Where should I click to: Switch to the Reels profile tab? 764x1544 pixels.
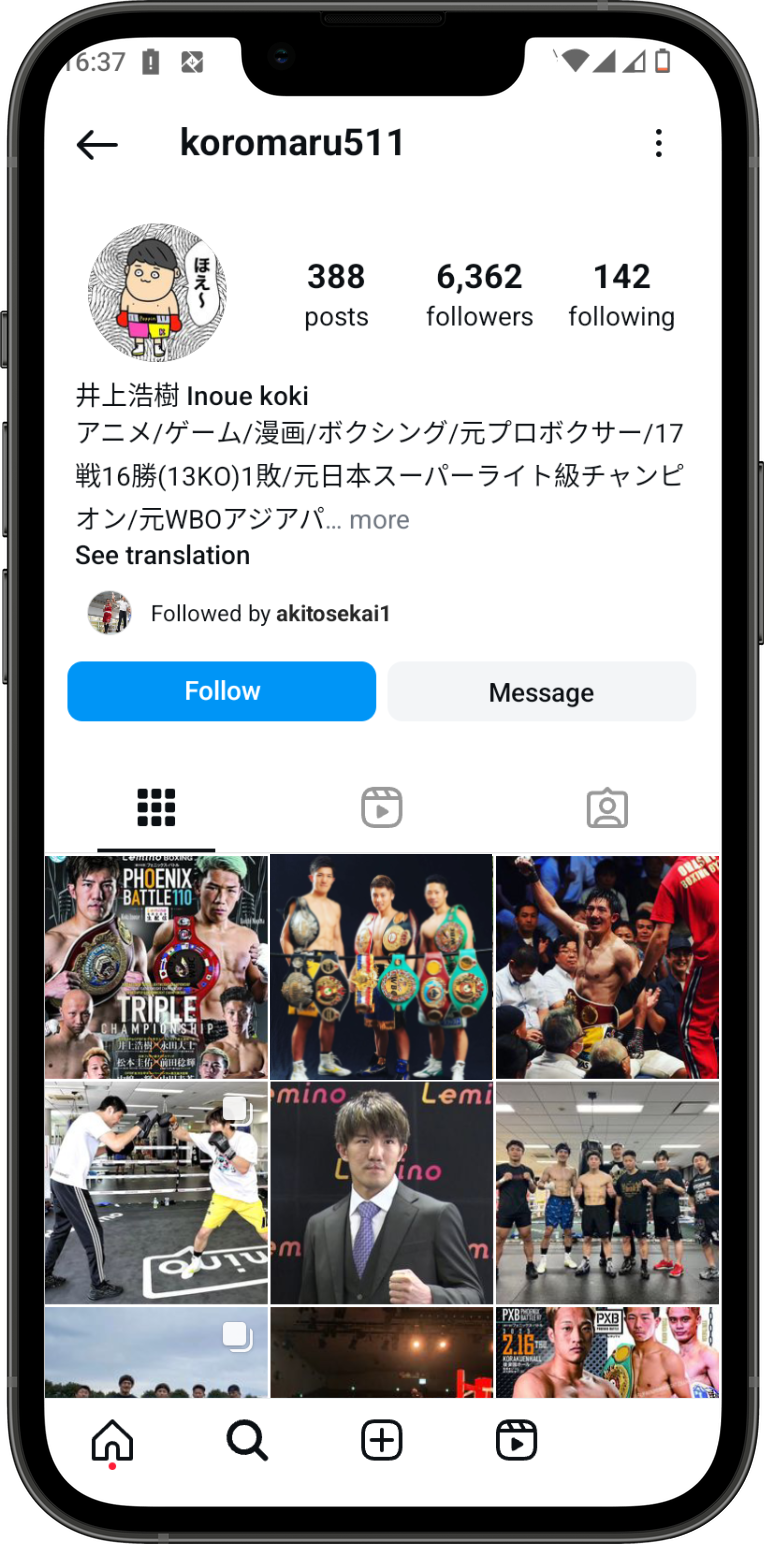coord(381,807)
